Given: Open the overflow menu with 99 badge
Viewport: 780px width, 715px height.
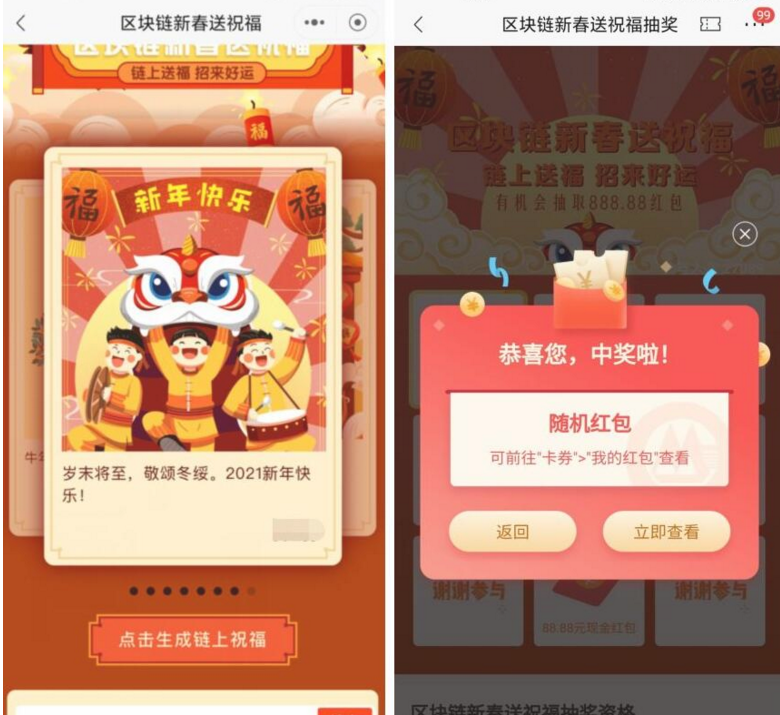Looking at the screenshot, I should 754,23.
